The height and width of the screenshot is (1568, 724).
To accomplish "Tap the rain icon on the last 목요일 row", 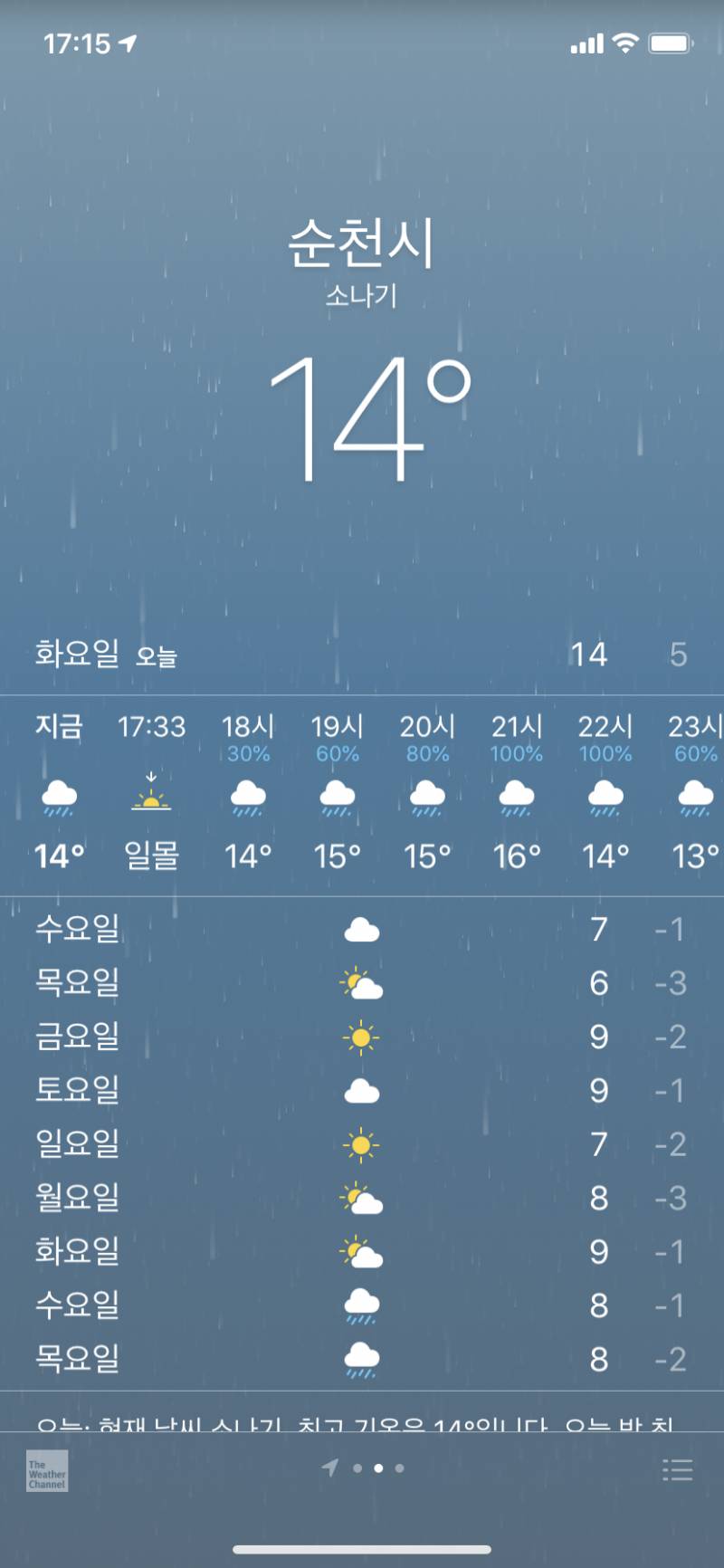I will 361,1358.
